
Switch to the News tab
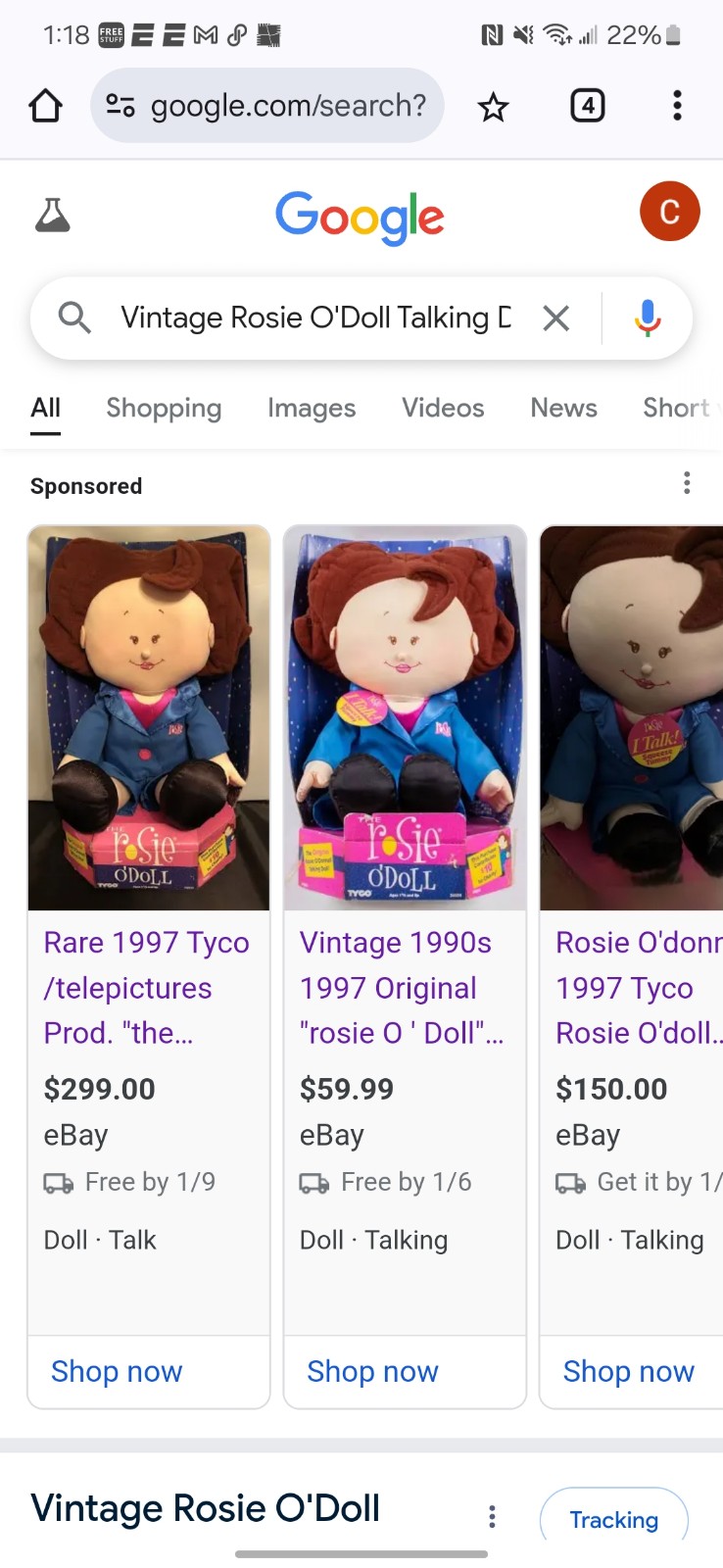coord(563,408)
